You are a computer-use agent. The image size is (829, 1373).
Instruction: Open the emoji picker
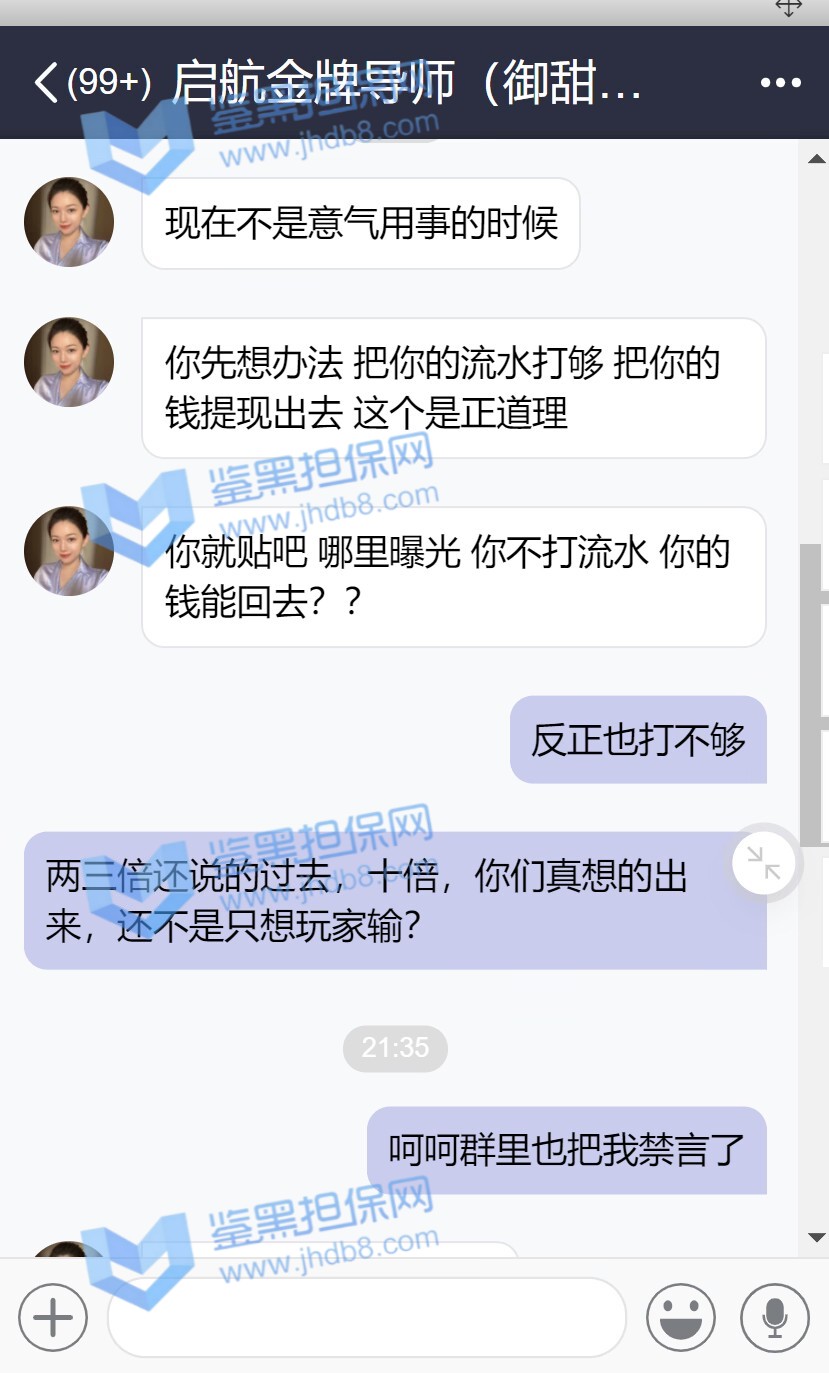pyautogui.click(x=681, y=1317)
